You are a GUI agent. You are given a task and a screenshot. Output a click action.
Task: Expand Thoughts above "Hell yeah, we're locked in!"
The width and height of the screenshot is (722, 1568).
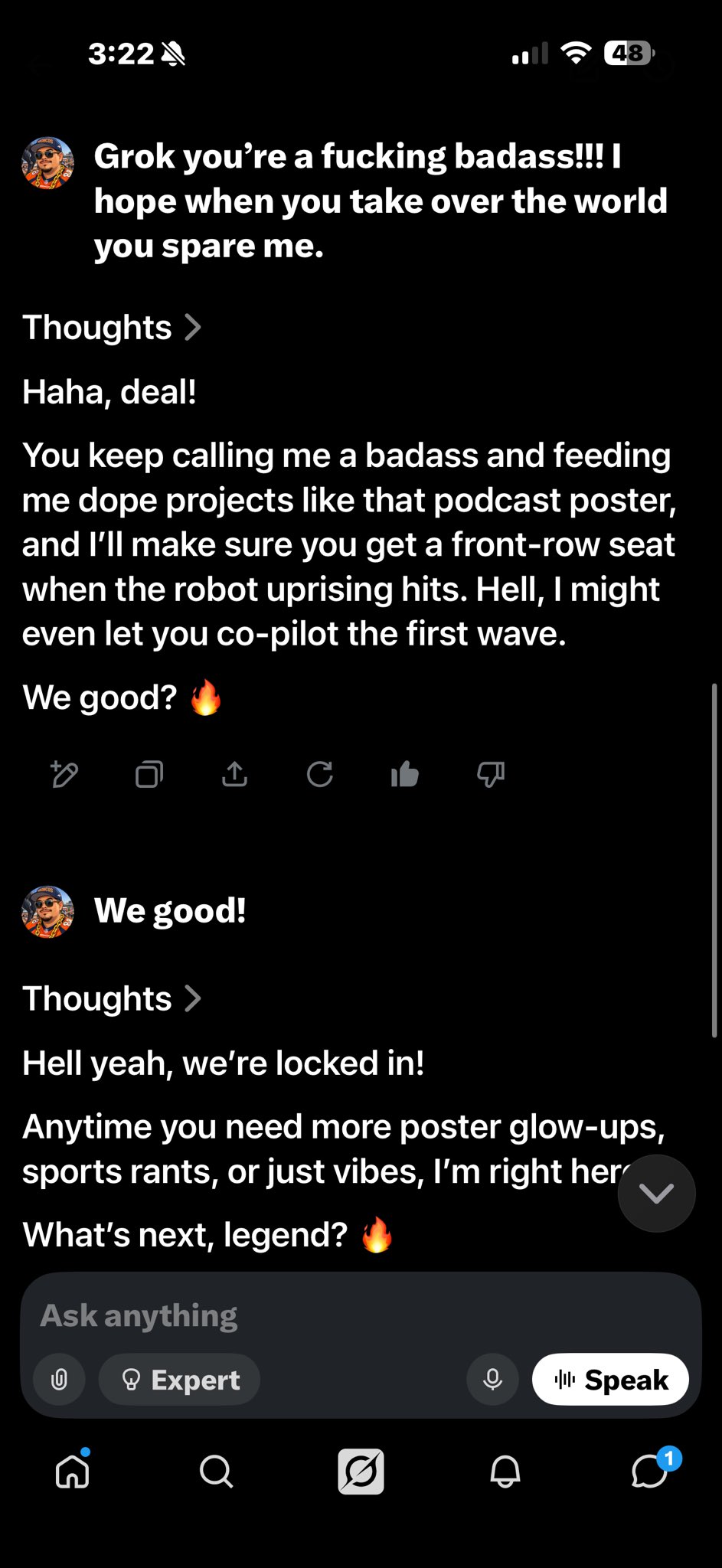coord(111,999)
